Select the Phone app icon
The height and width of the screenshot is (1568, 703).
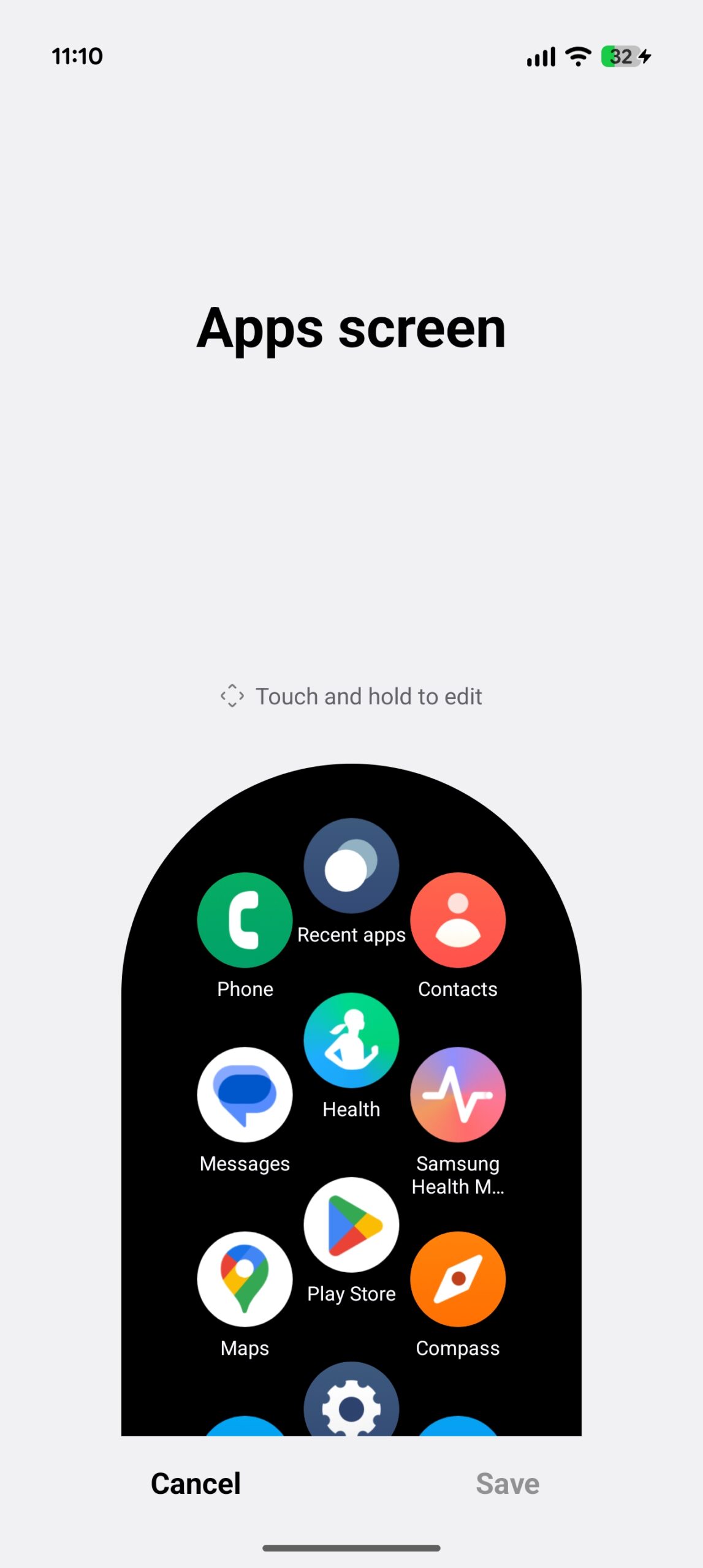point(245,919)
